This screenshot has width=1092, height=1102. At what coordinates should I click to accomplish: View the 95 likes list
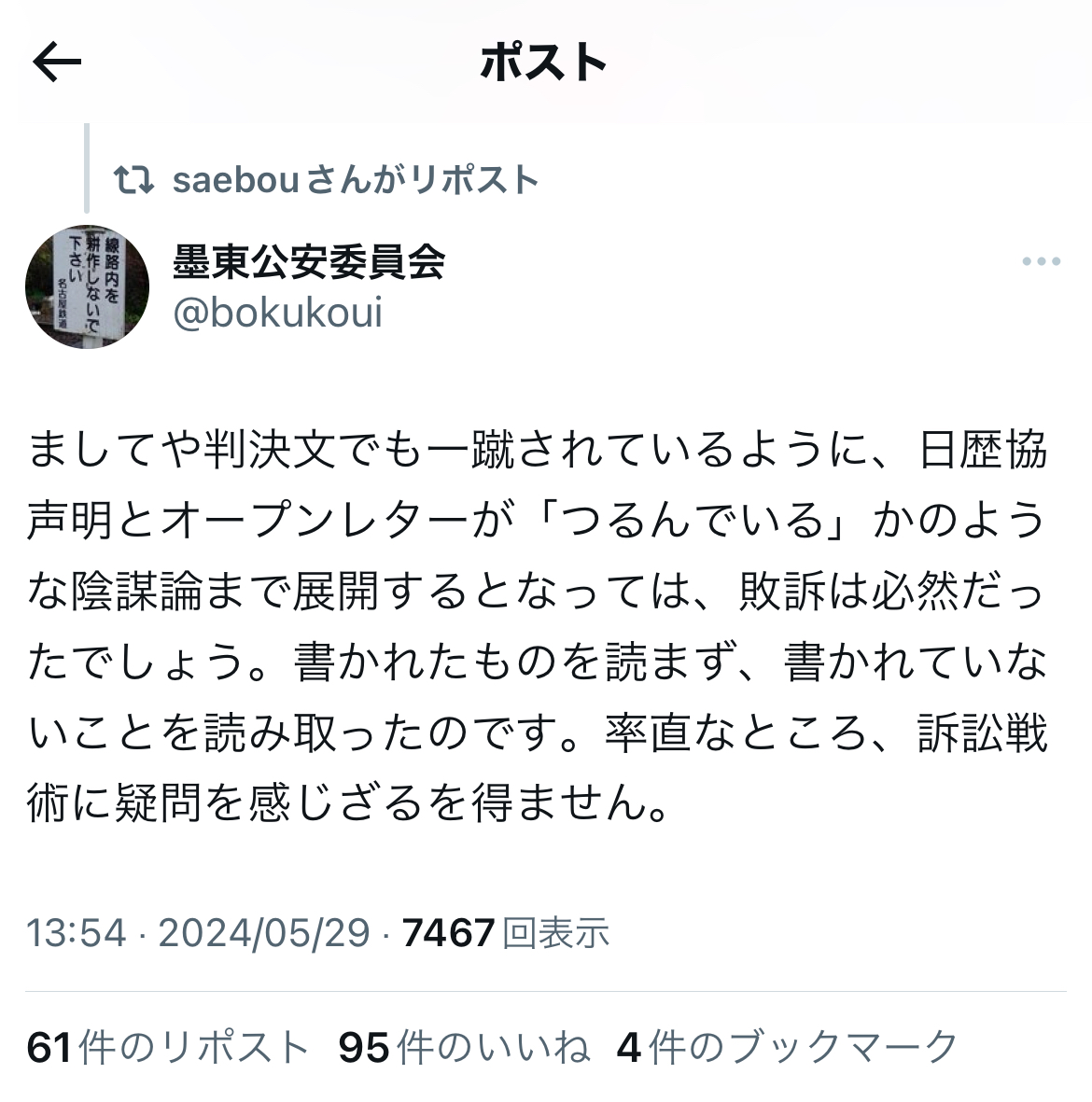pyautogui.click(x=464, y=1047)
